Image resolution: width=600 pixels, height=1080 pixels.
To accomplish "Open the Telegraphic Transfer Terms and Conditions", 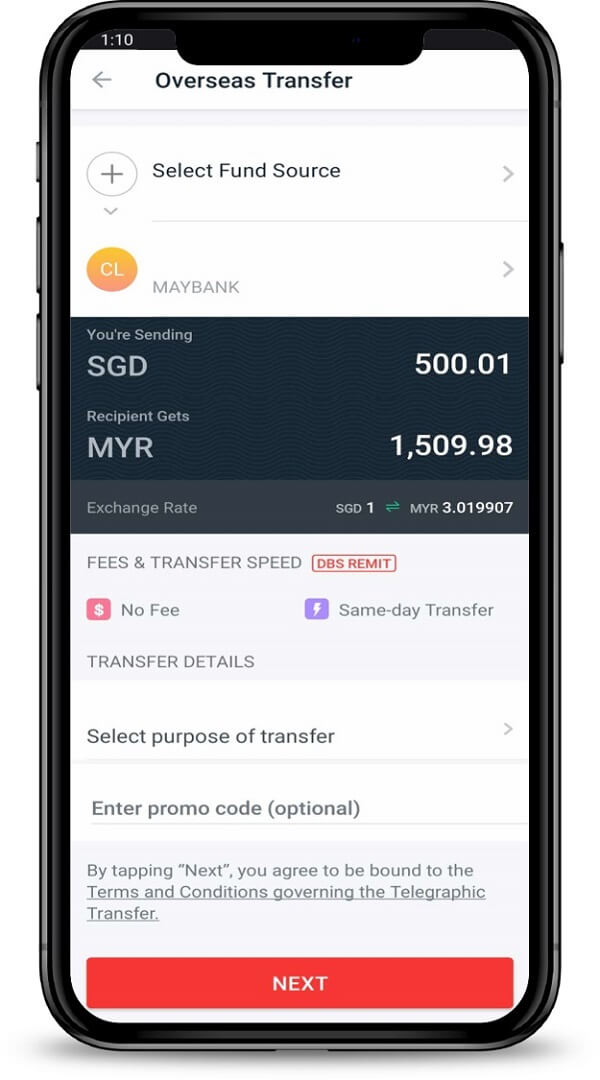I will (x=285, y=892).
